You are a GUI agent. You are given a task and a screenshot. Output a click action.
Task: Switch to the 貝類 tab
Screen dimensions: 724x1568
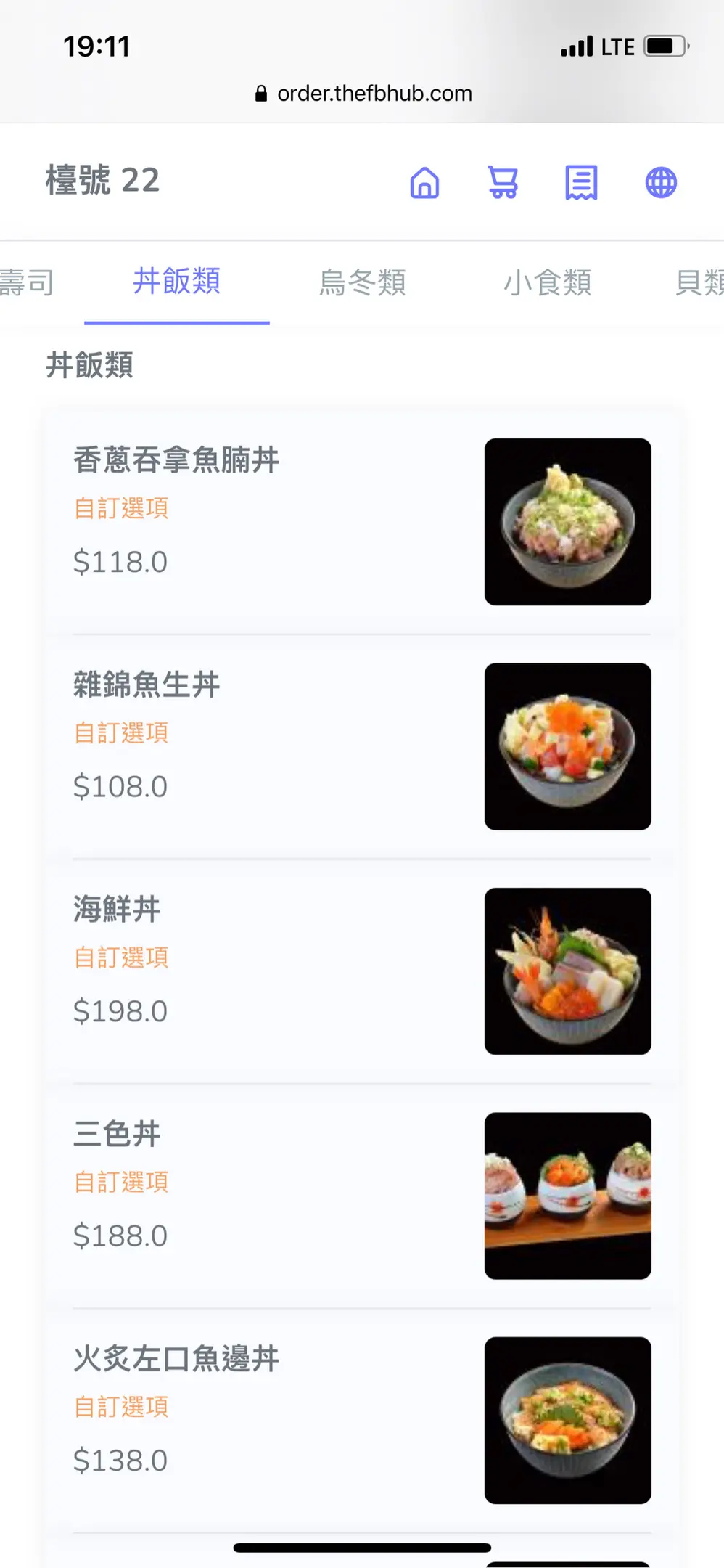(x=699, y=282)
